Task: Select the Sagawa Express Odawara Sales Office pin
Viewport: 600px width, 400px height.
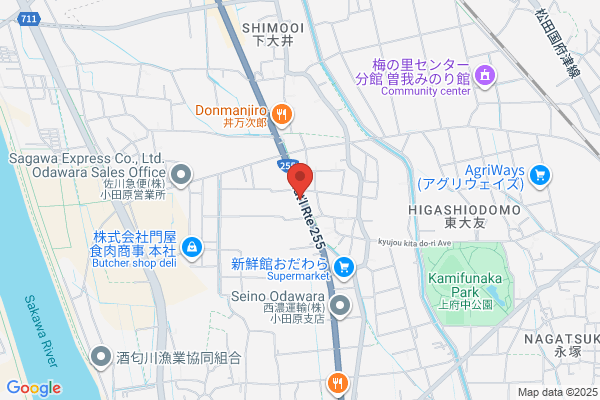Action: pos(181,176)
